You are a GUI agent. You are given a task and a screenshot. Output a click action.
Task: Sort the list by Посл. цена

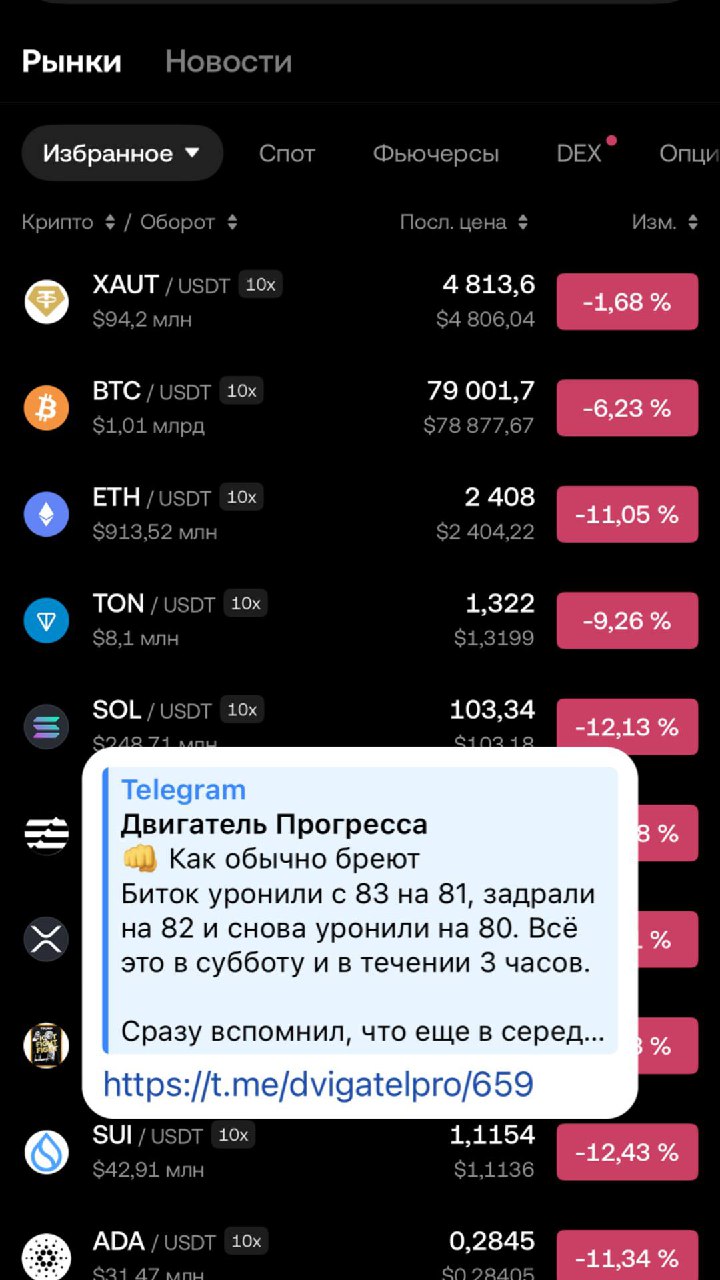coord(464,222)
